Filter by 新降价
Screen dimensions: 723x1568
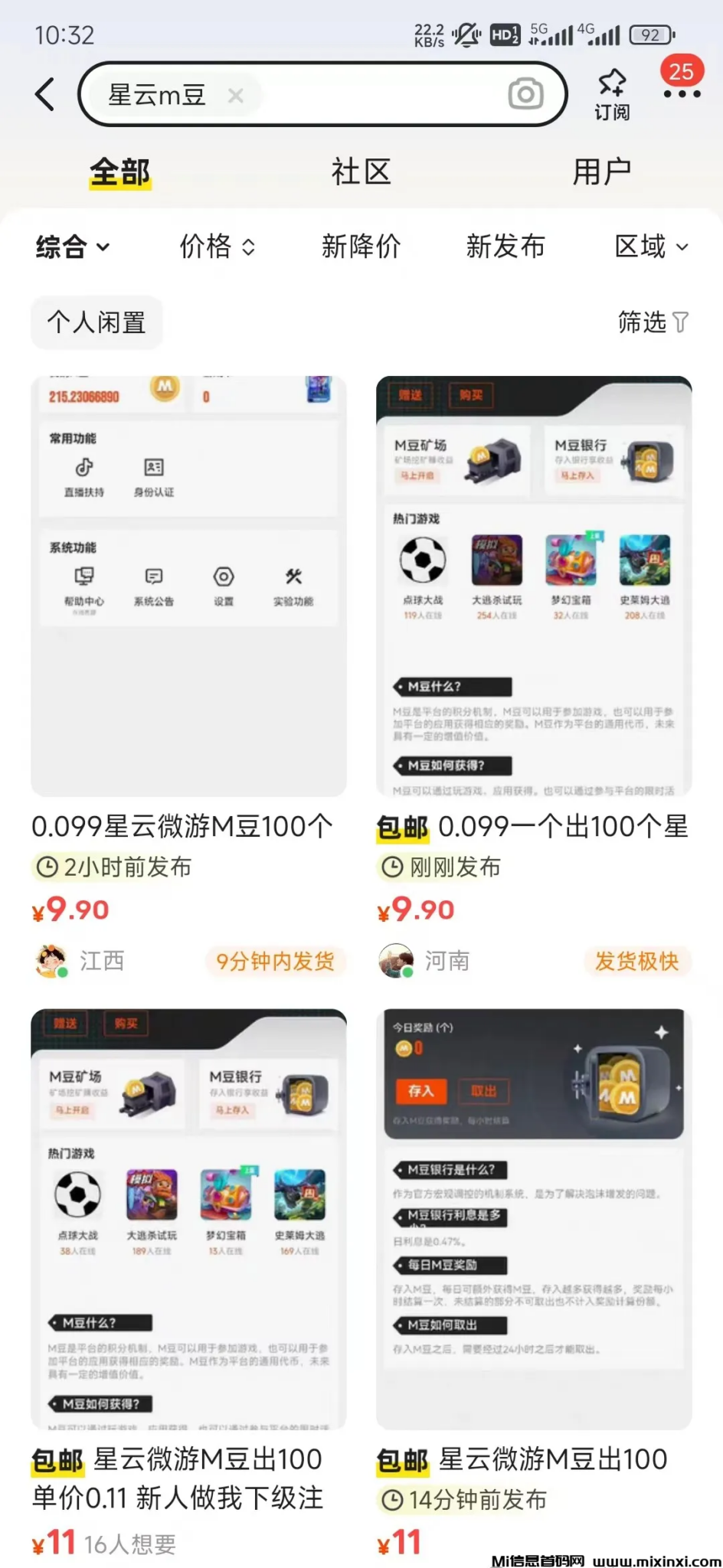point(361,247)
